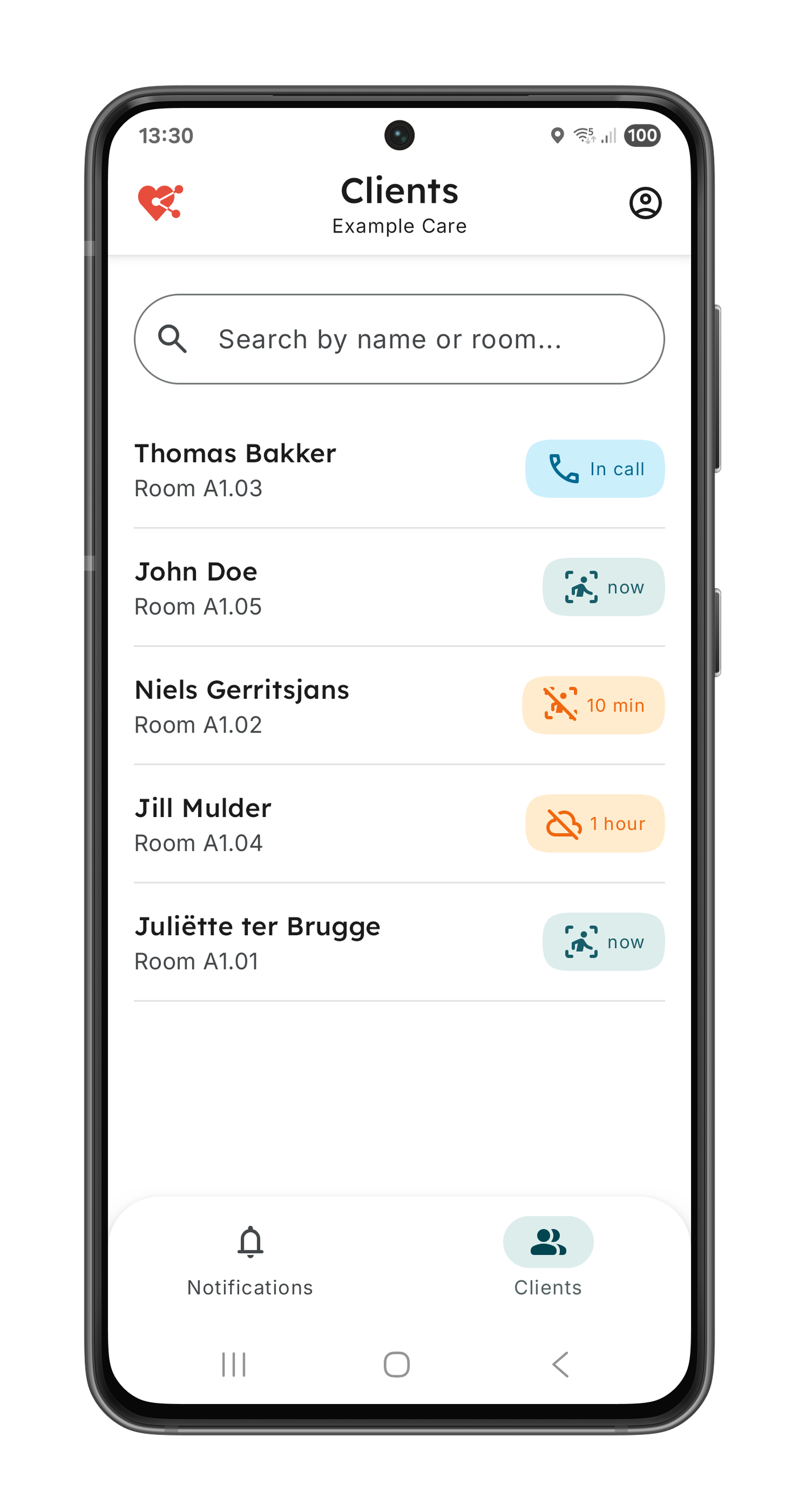Screen dimensions: 799x1512
Task: Open Juliëtte ter Brugge's entry
Action: click(x=293, y=943)
